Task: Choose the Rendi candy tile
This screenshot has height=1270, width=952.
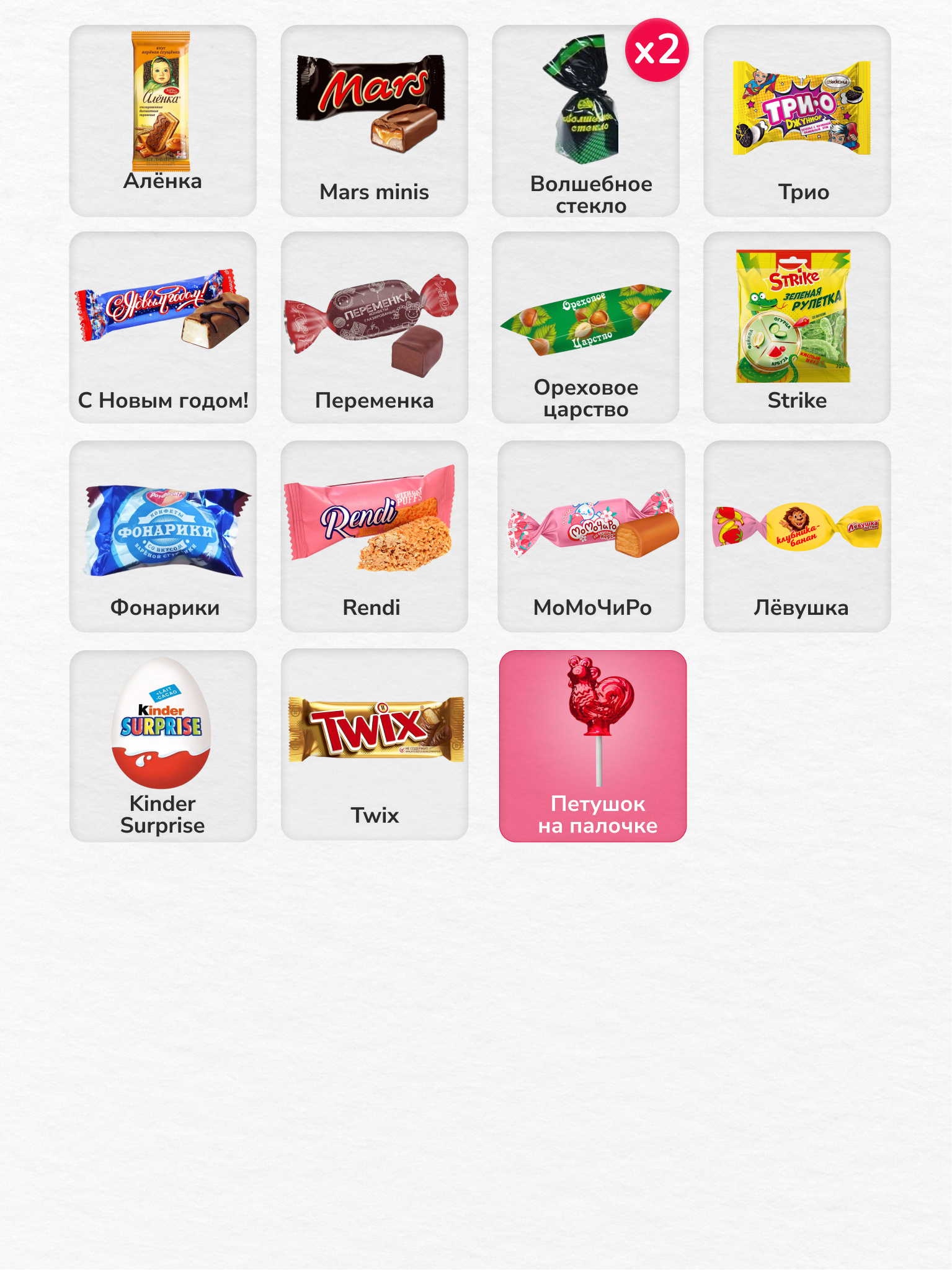Action: click(x=374, y=537)
